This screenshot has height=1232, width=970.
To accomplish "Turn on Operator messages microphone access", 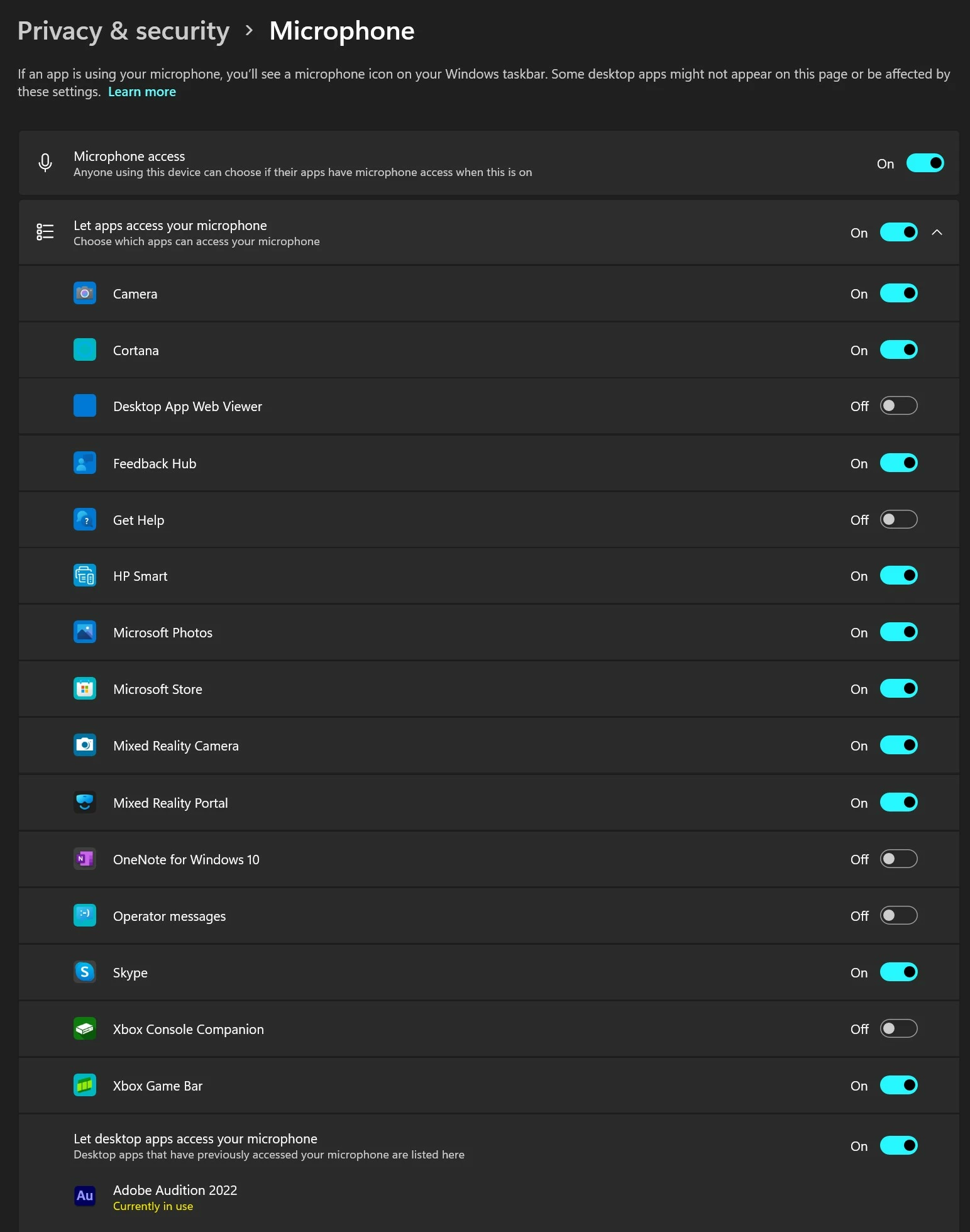I will pos(898,916).
